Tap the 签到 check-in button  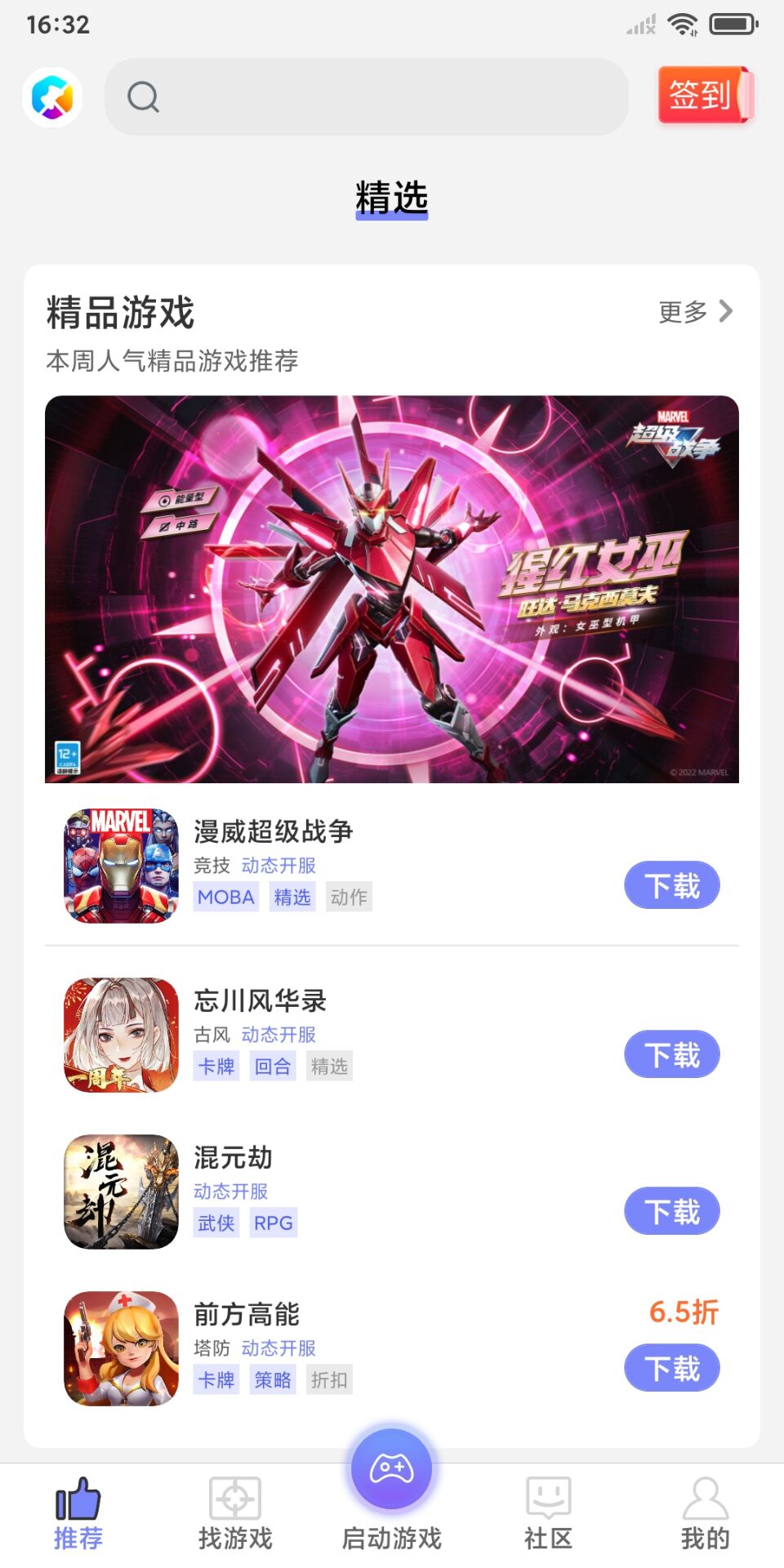coord(701,97)
